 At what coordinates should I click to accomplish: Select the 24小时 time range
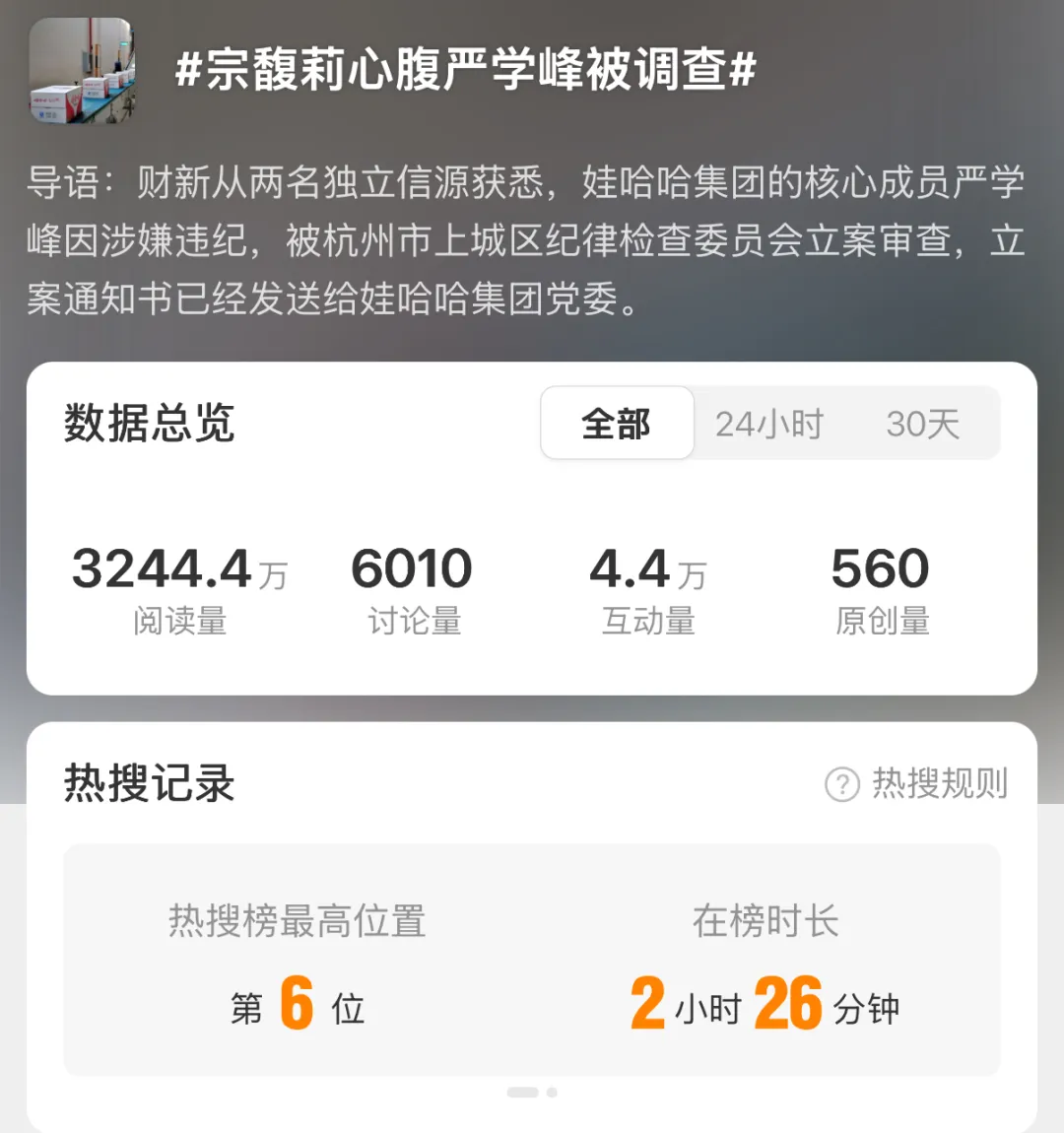[x=769, y=424]
